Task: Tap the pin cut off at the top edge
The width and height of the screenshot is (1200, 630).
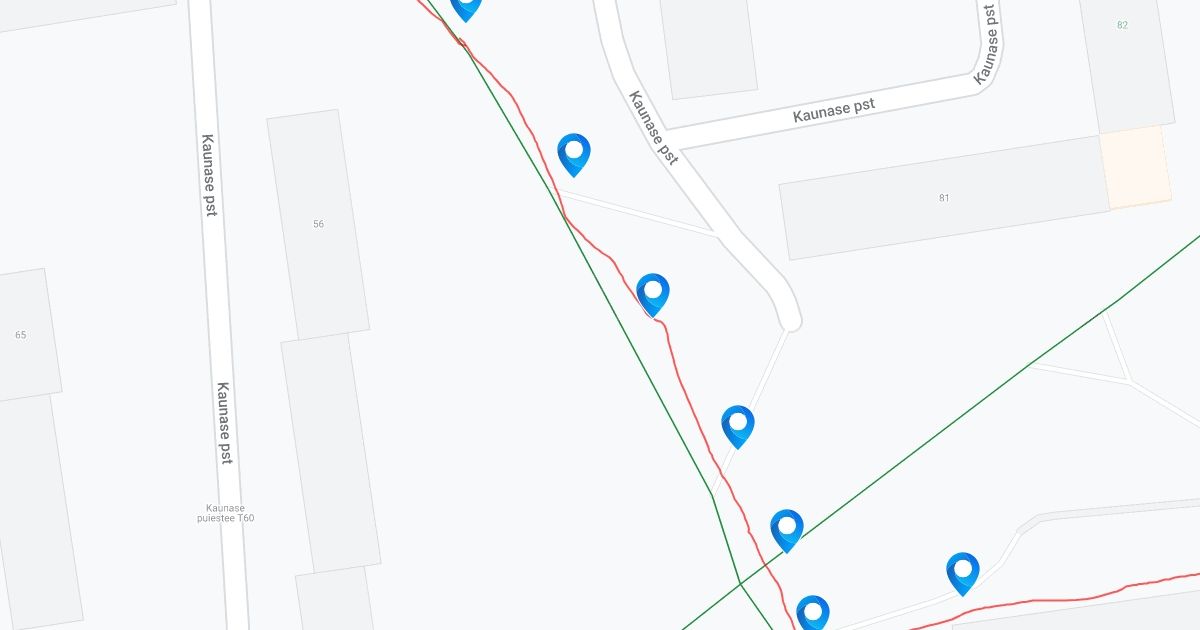Action: [466, 7]
